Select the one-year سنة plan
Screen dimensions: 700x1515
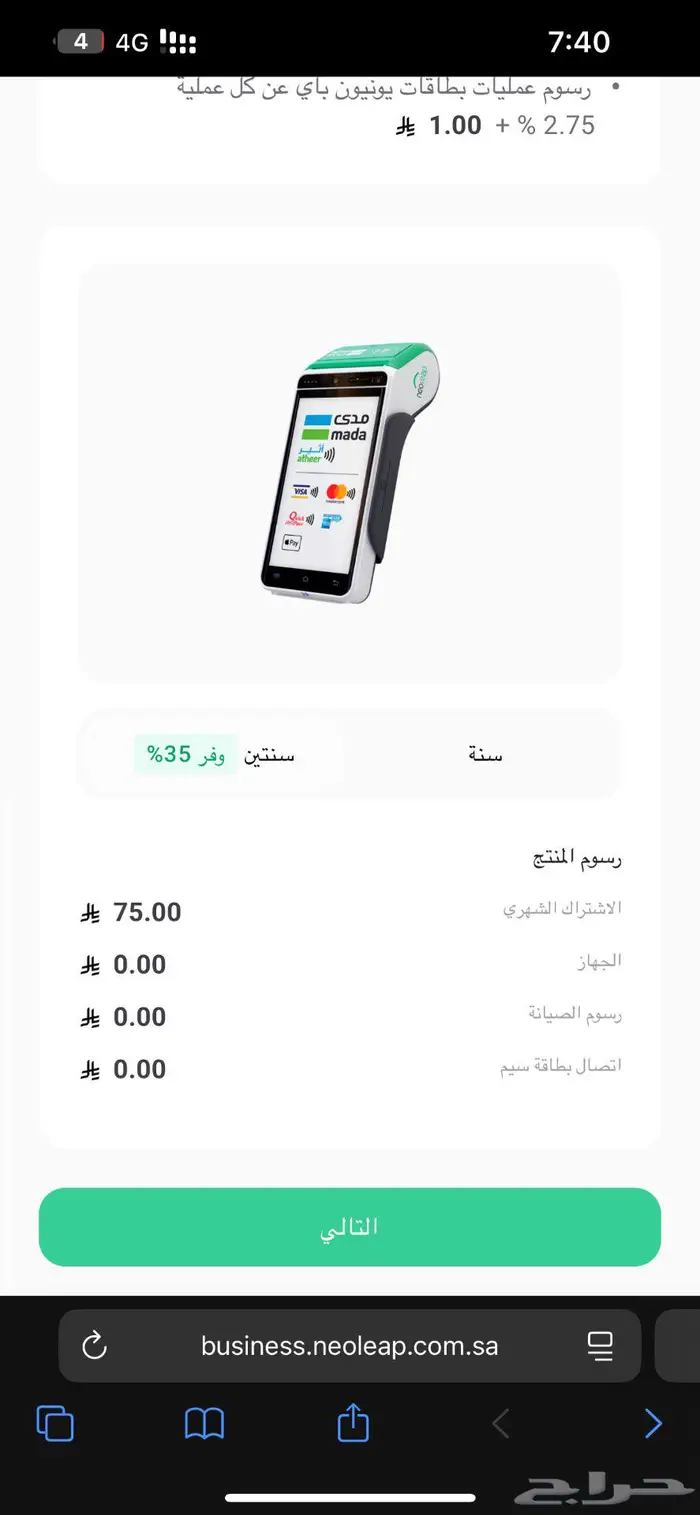pos(485,754)
